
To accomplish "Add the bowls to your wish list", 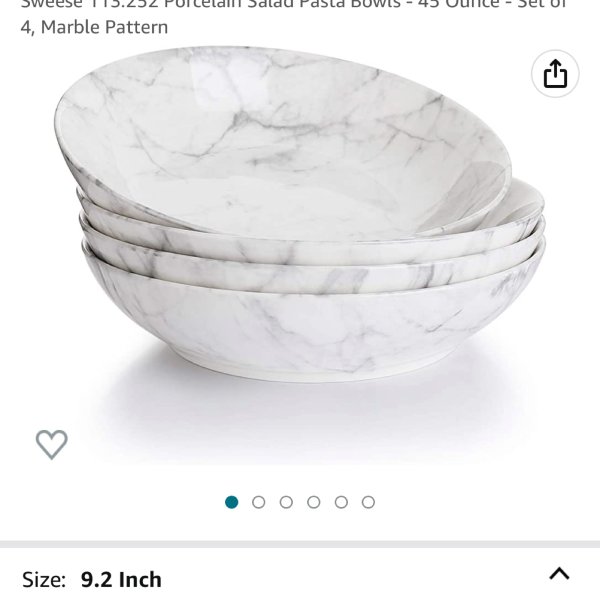I will coord(51,444).
